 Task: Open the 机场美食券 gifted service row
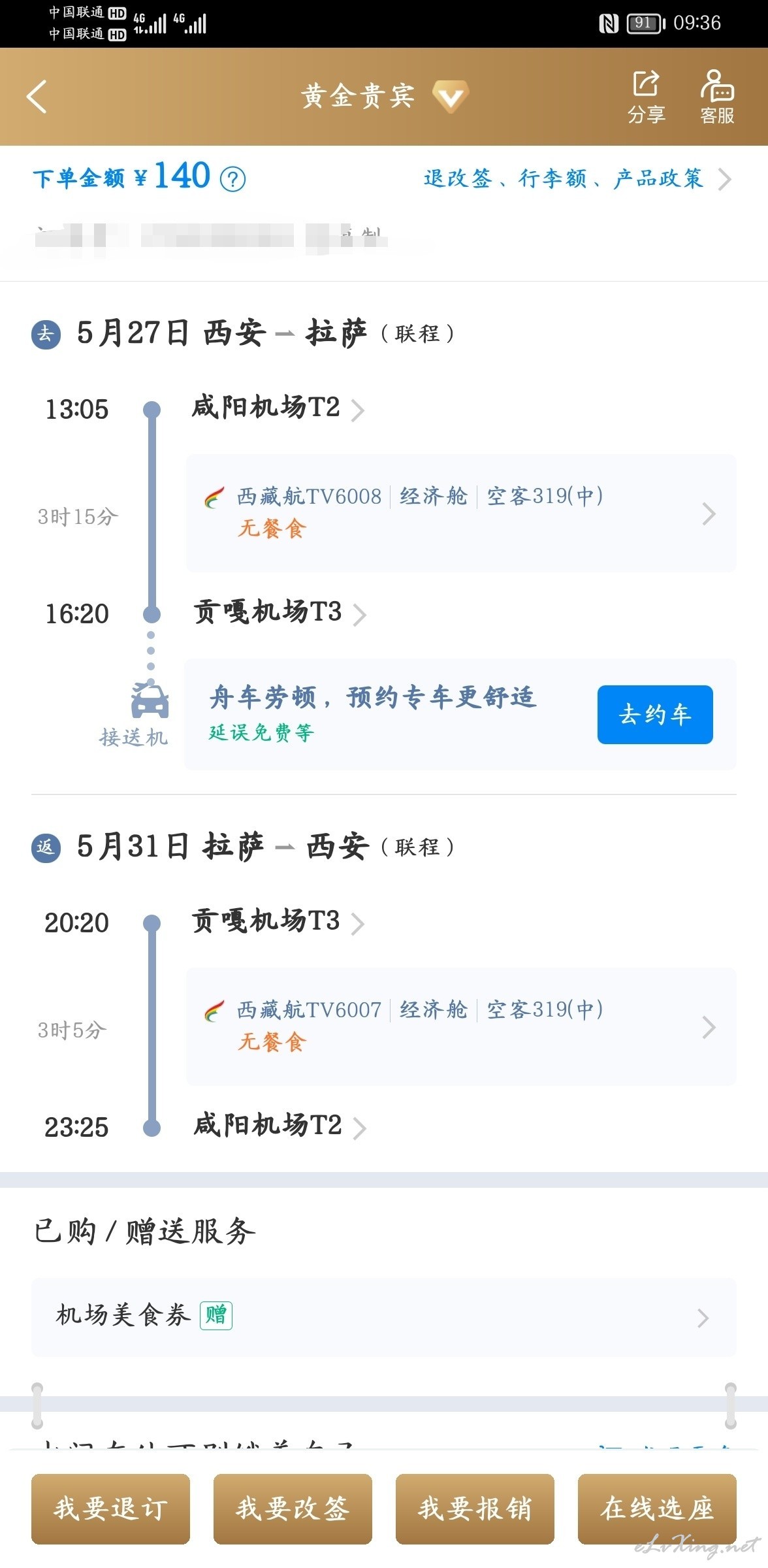tap(384, 1317)
